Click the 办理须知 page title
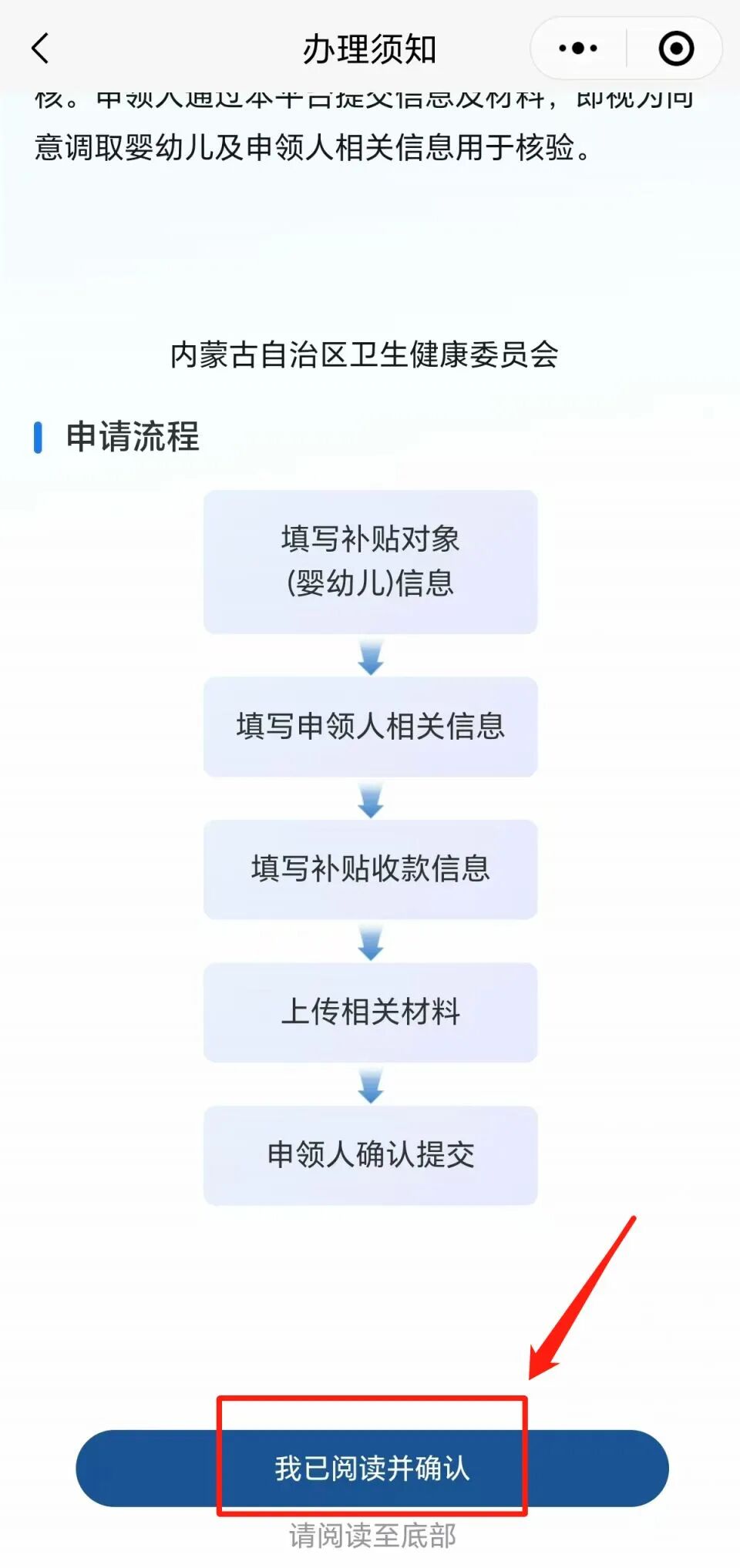The height and width of the screenshot is (1568, 740). [x=368, y=48]
